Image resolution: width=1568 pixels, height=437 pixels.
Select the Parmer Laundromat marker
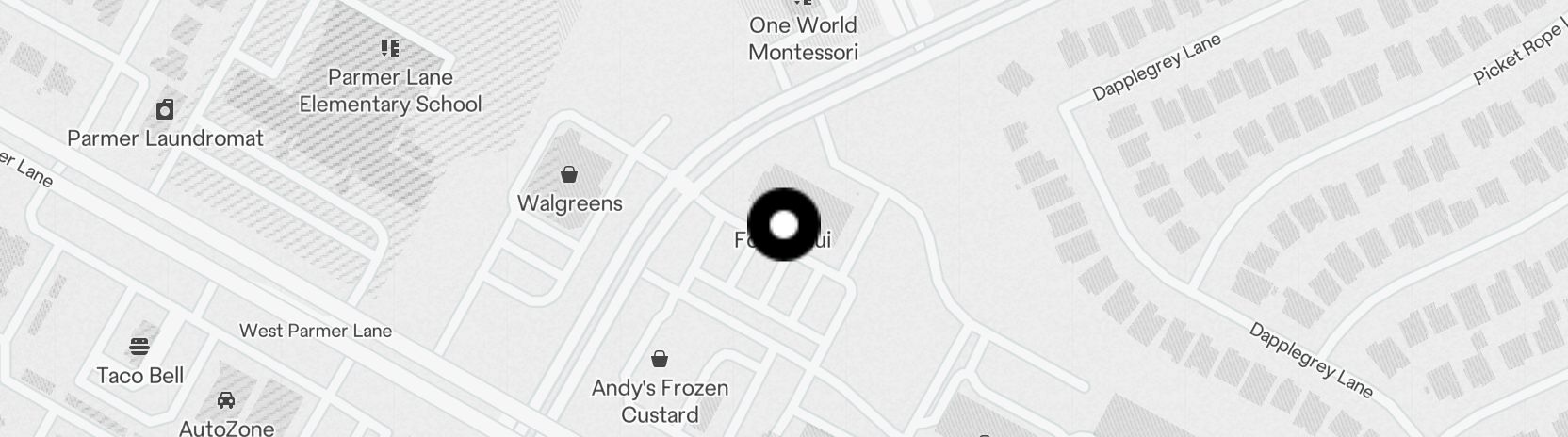click(165, 109)
